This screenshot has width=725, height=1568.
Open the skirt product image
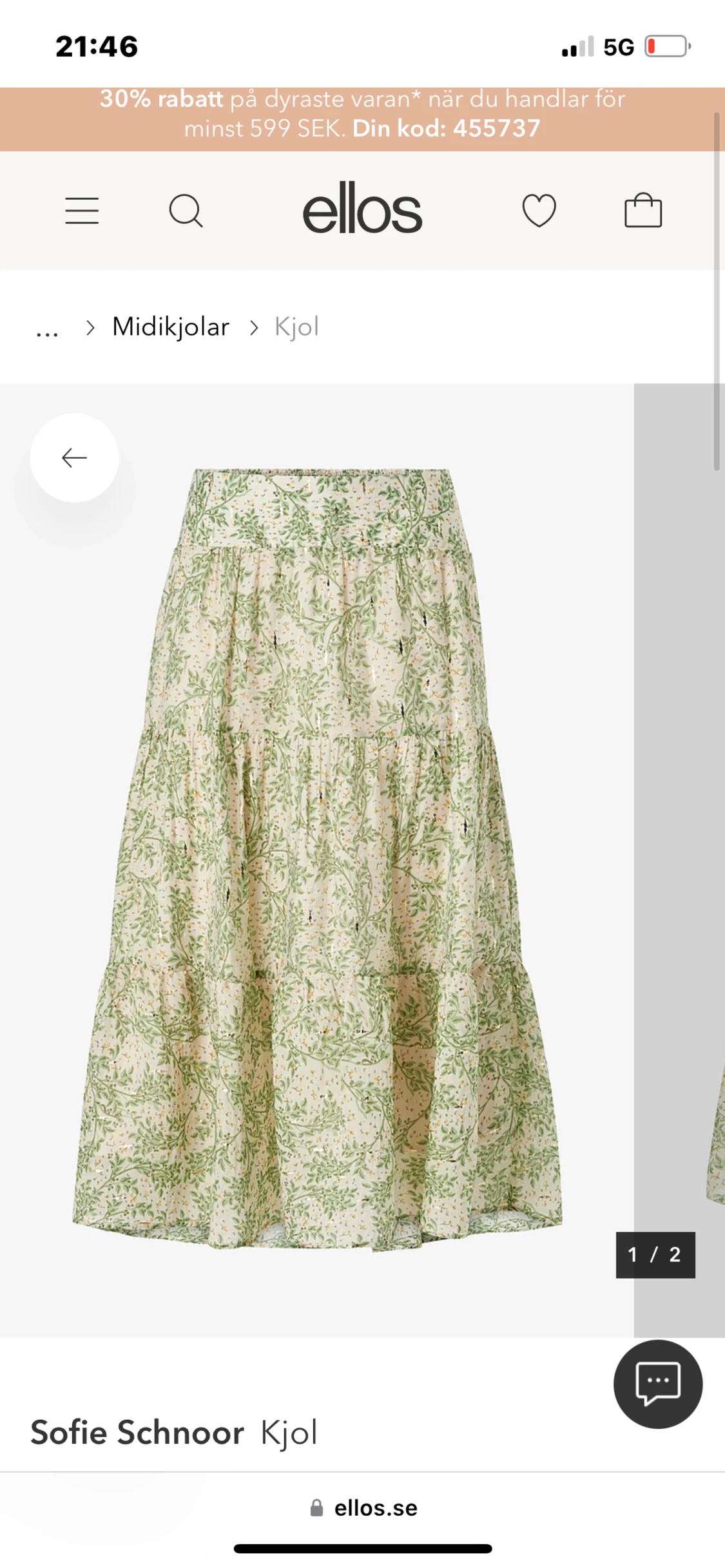pyautogui.click(x=317, y=857)
